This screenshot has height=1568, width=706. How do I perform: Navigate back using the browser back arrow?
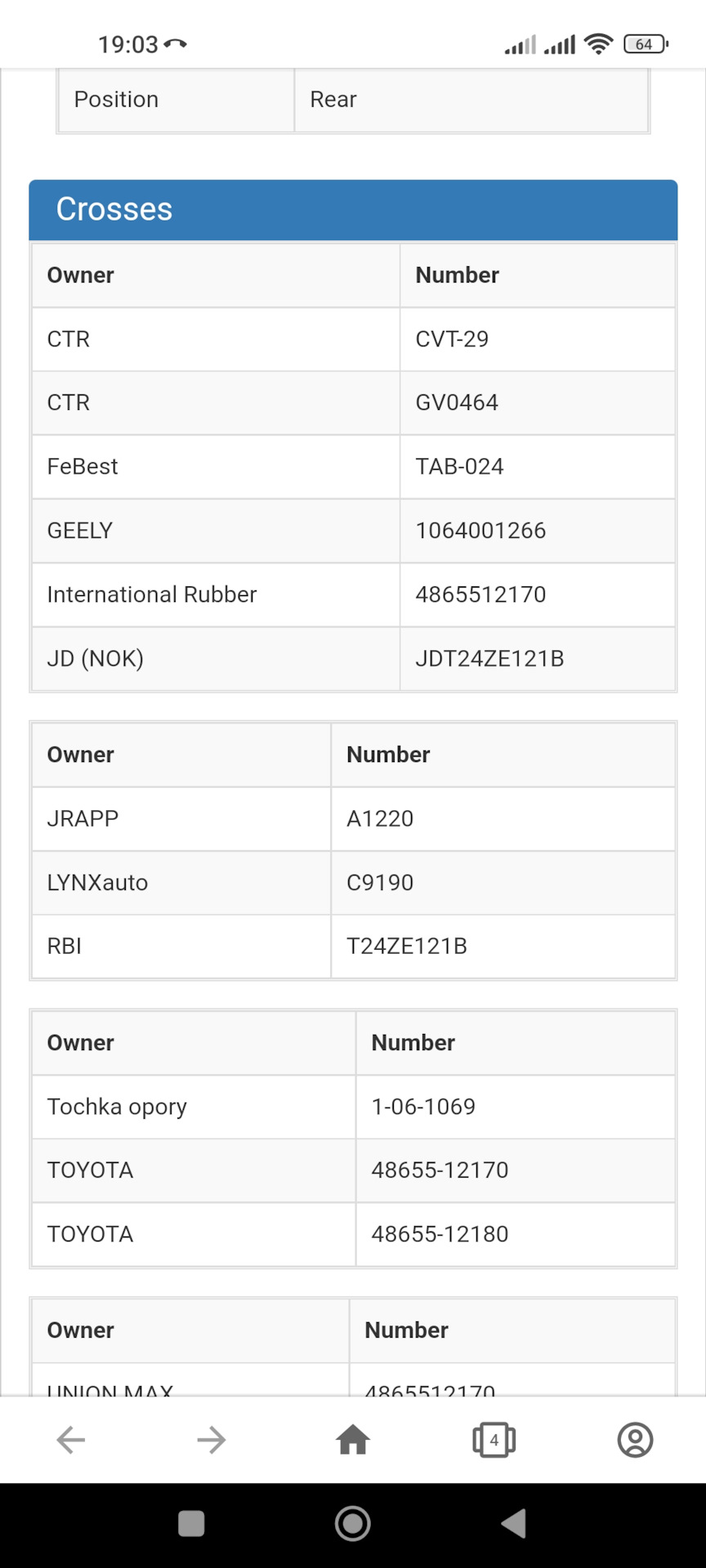click(70, 1440)
